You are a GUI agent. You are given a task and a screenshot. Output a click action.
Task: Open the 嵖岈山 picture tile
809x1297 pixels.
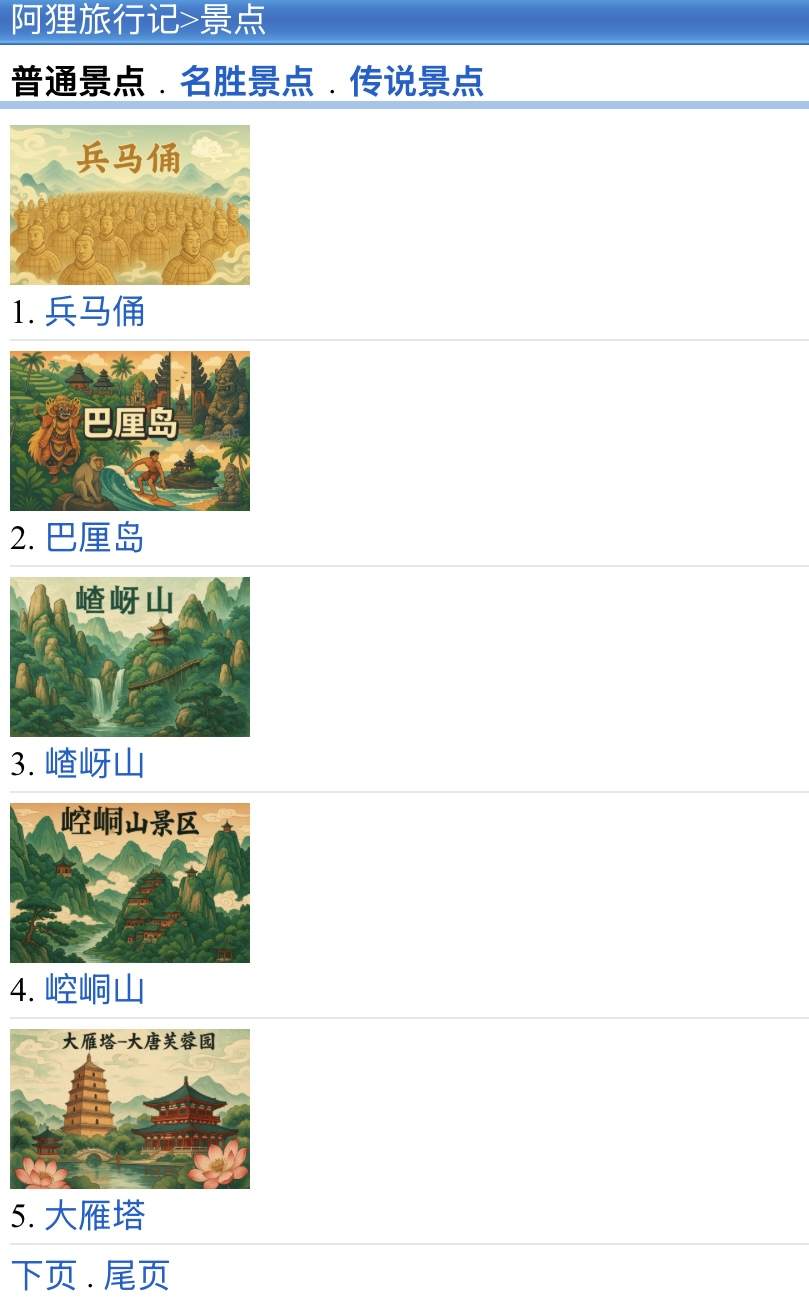130,657
